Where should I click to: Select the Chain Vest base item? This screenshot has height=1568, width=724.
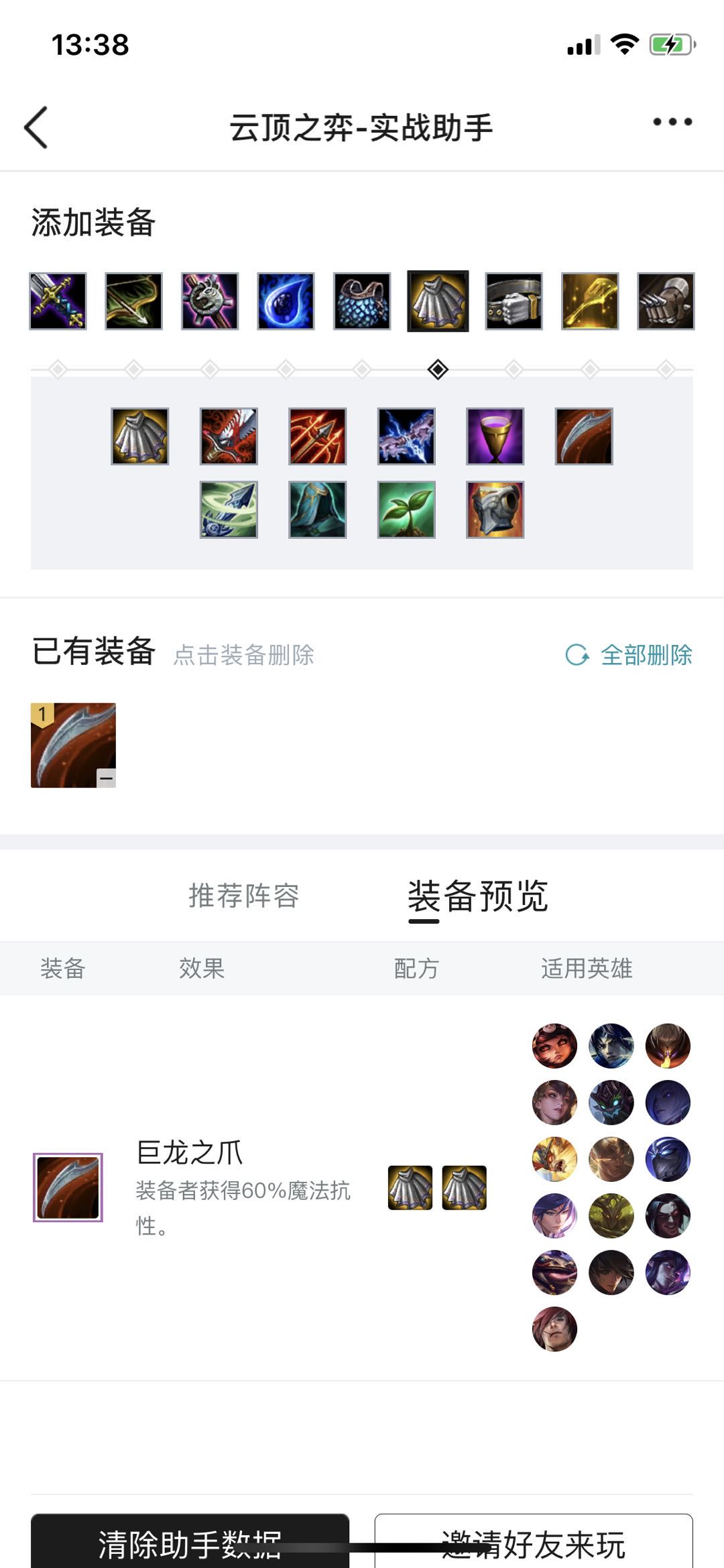point(362,301)
